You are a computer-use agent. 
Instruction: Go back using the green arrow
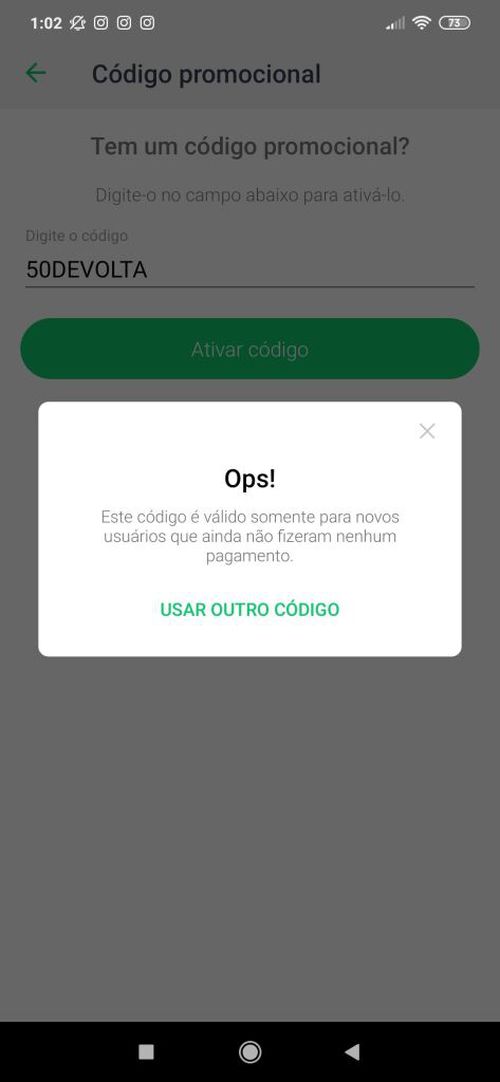[x=36, y=72]
